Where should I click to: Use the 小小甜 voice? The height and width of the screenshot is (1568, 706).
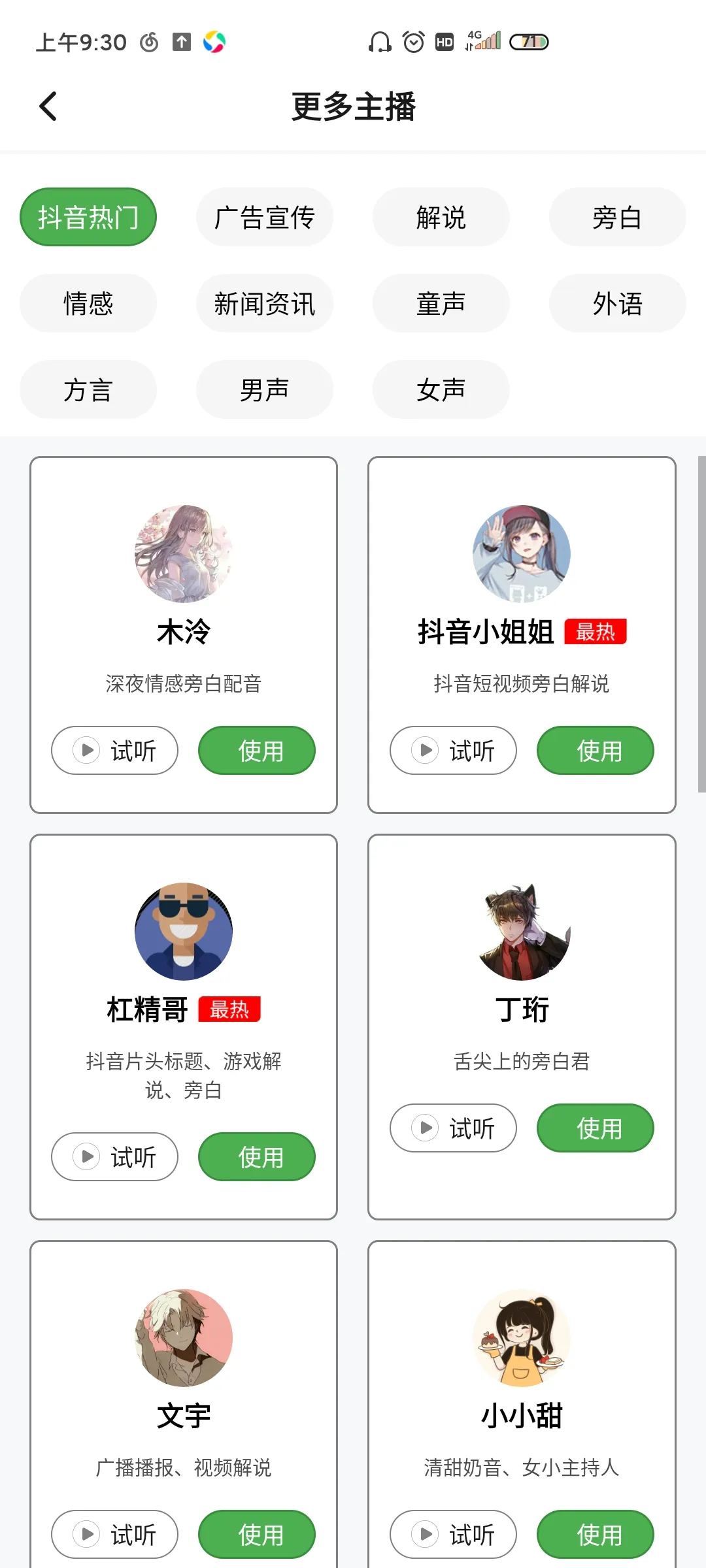[x=595, y=1535]
